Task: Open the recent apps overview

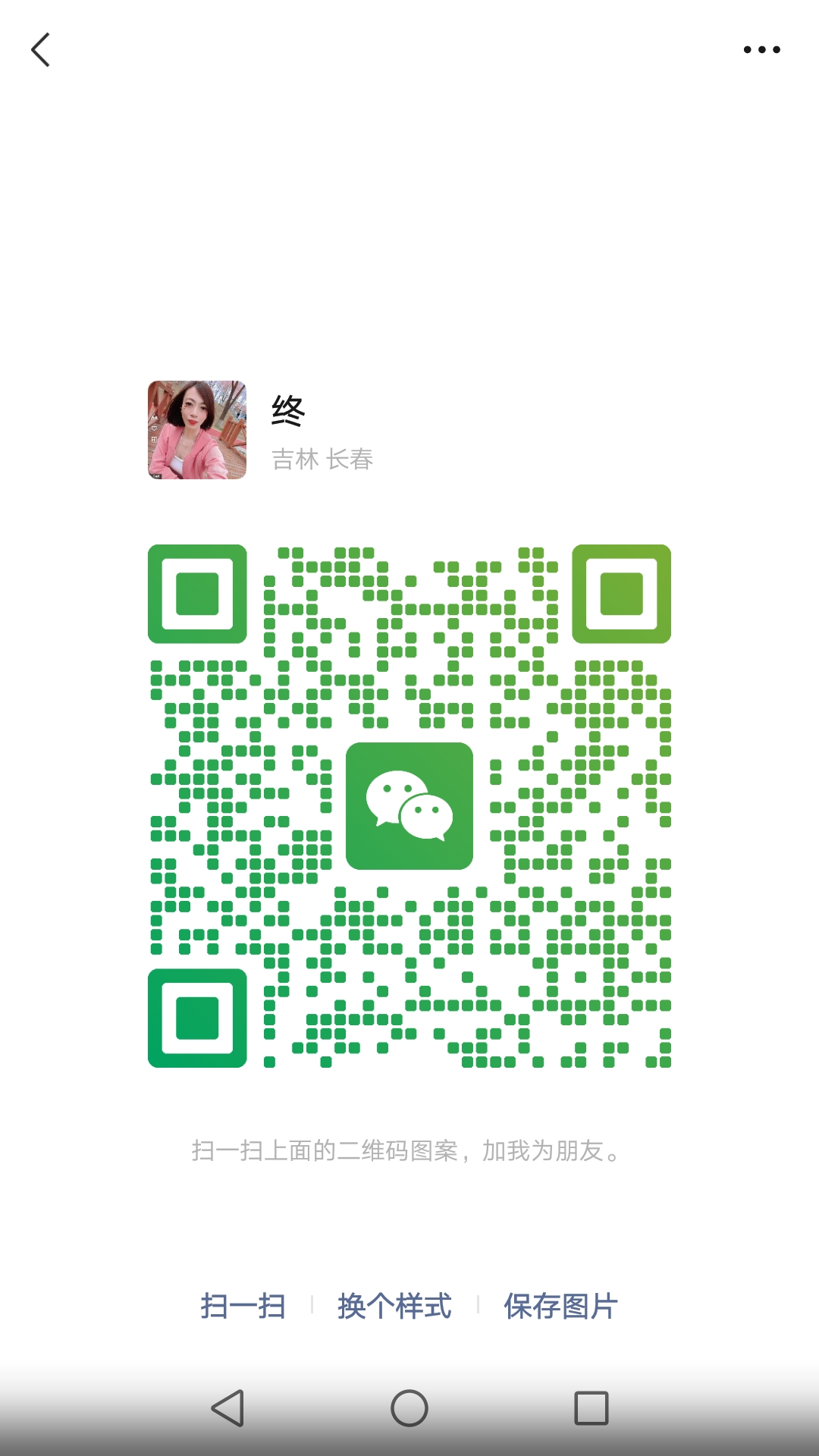Action: (x=591, y=1408)
